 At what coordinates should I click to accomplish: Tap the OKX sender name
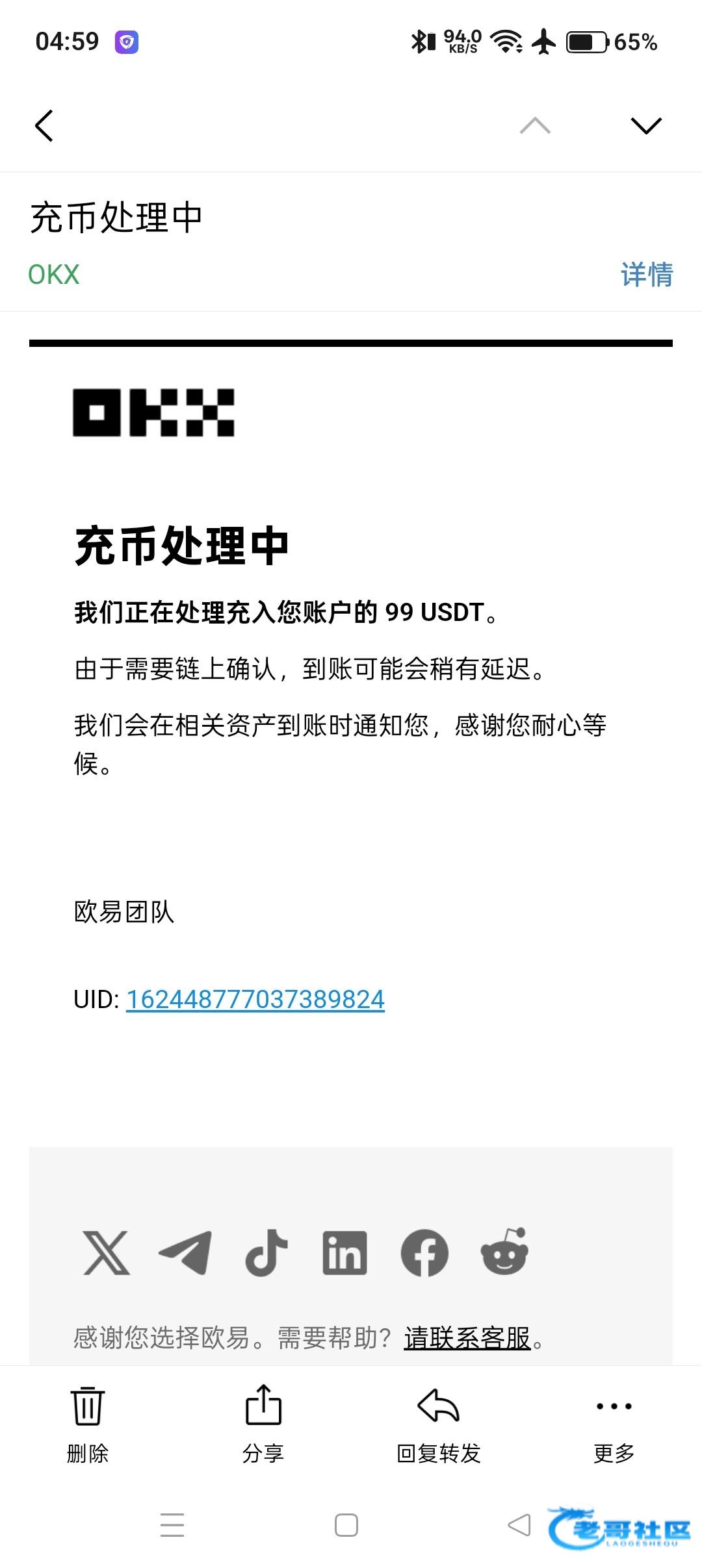coord(54,274)
